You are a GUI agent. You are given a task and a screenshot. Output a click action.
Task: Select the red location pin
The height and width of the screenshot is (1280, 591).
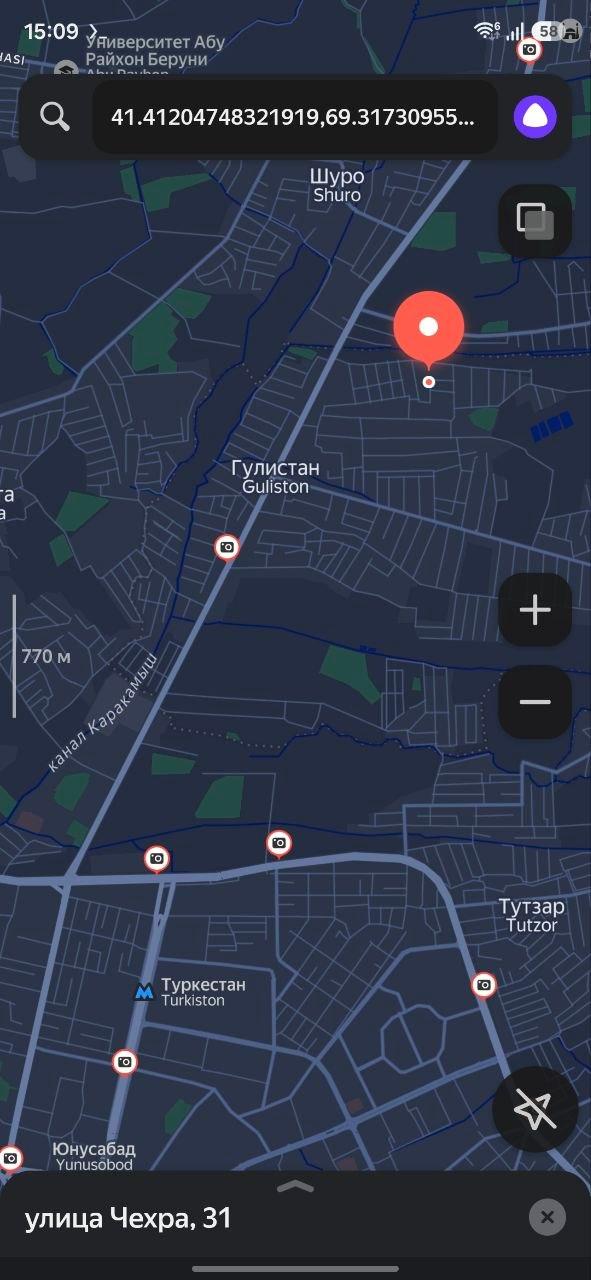click(429, 328)
